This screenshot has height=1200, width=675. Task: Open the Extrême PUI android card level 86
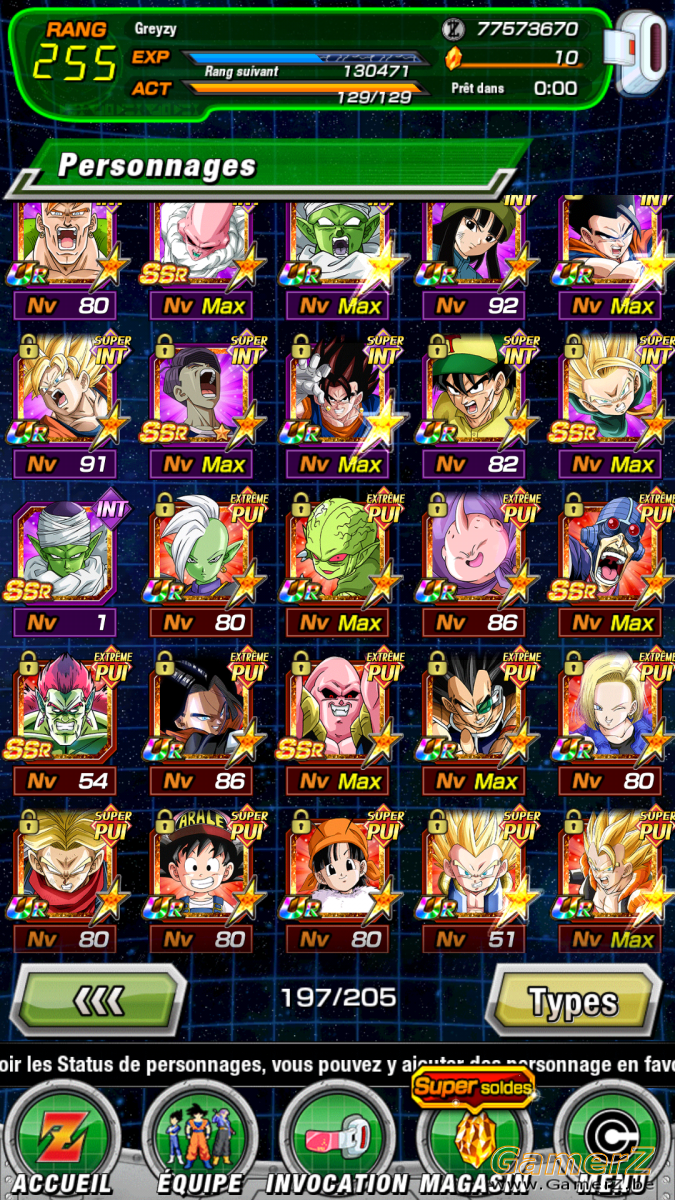(x=201, y=724)
